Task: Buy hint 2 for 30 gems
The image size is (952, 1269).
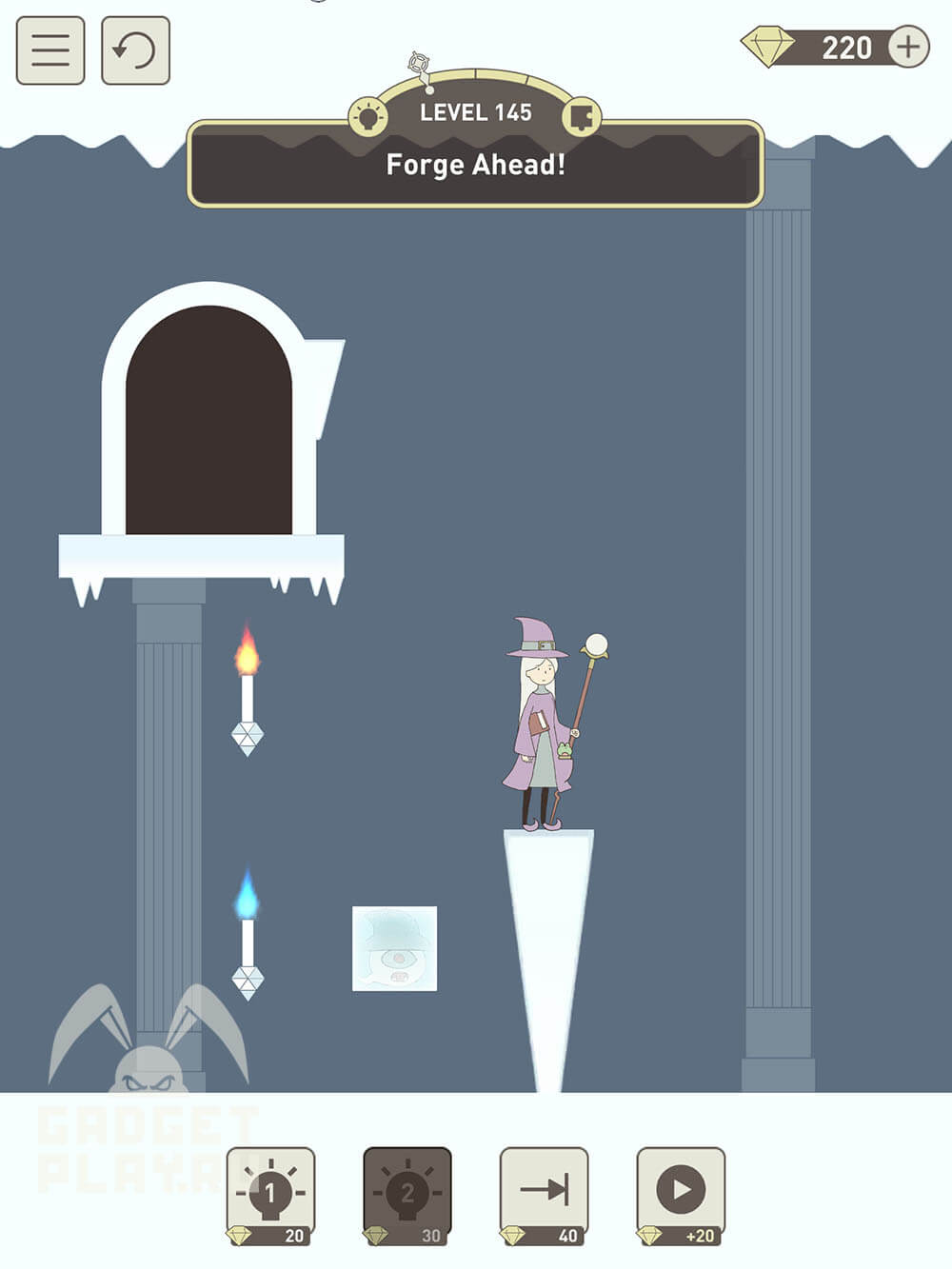Action: pos(407,1196)
